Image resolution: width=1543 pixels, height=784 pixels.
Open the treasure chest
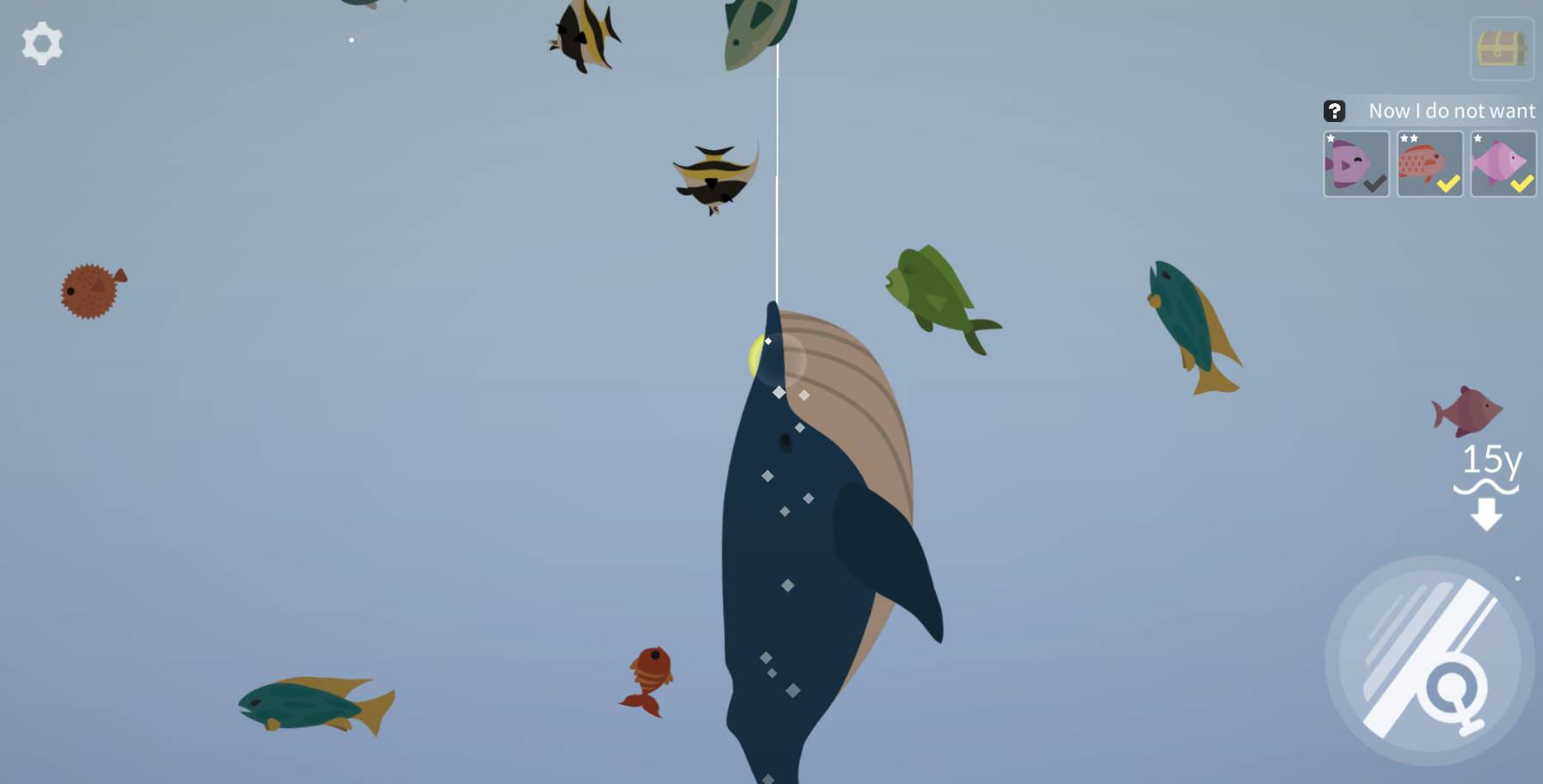click(x=1502, y=49)
